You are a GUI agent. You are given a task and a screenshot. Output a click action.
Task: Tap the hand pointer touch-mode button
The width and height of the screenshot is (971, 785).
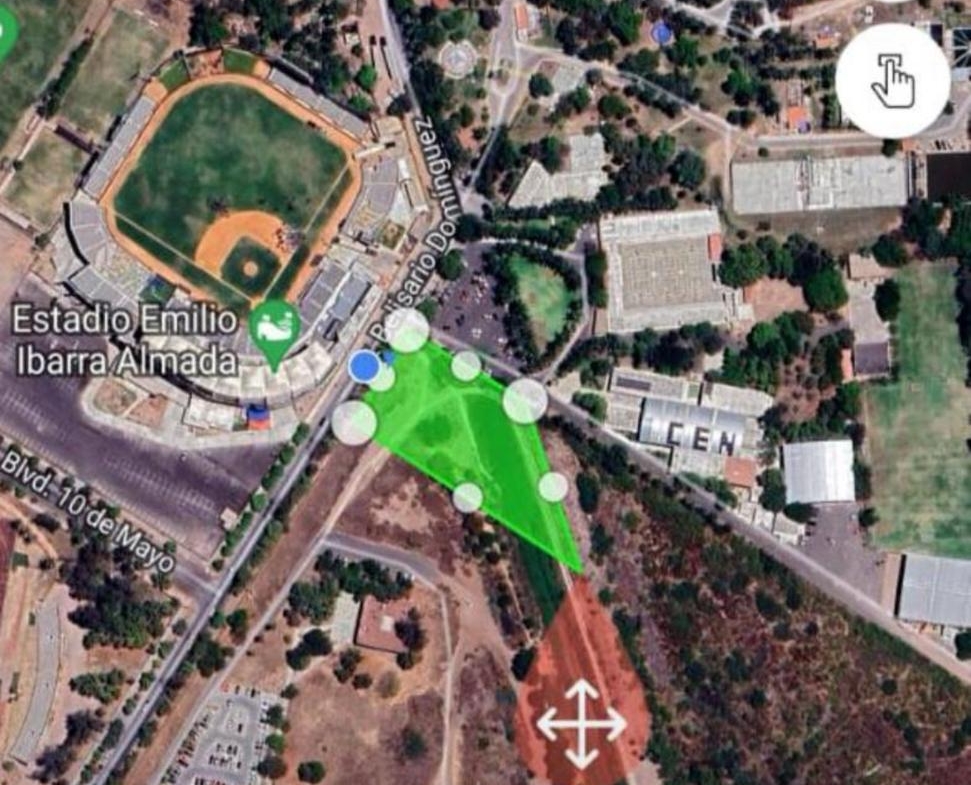point(892,80)
